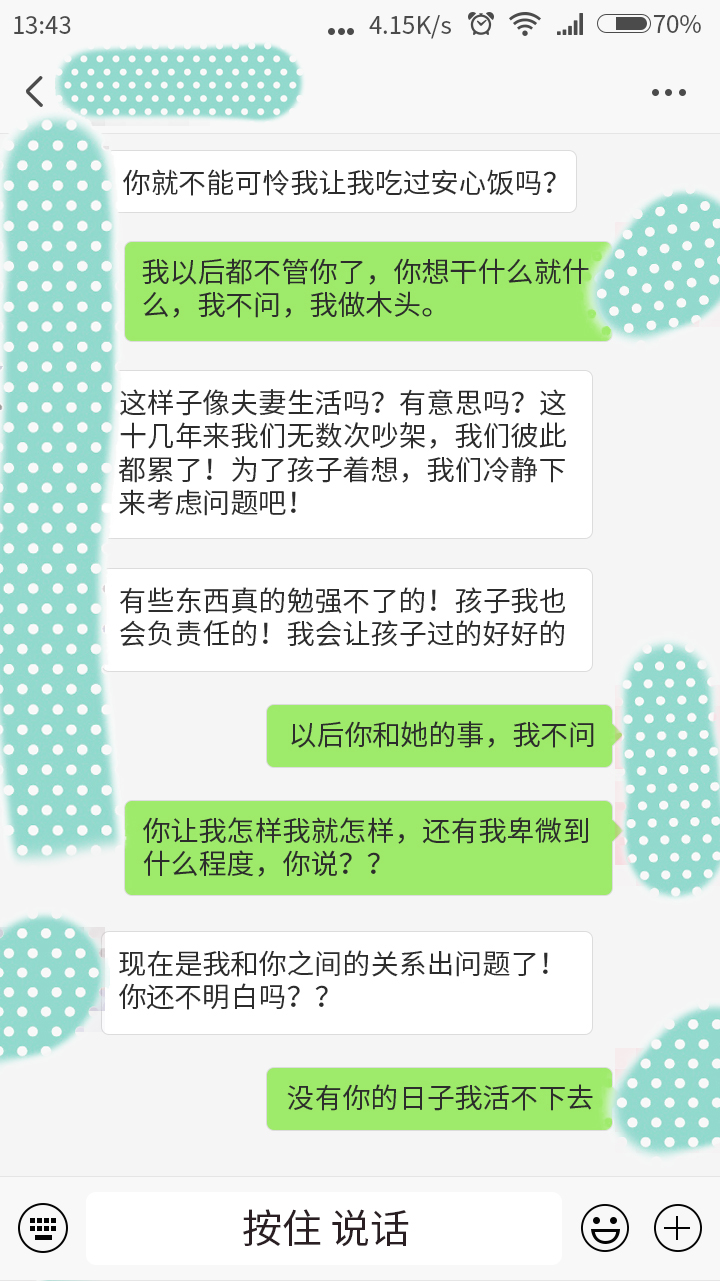Tap the Wi-Fi icon in the status bar
The image size is (720, 1281).
pyautogui.click(x=525, y=27)
